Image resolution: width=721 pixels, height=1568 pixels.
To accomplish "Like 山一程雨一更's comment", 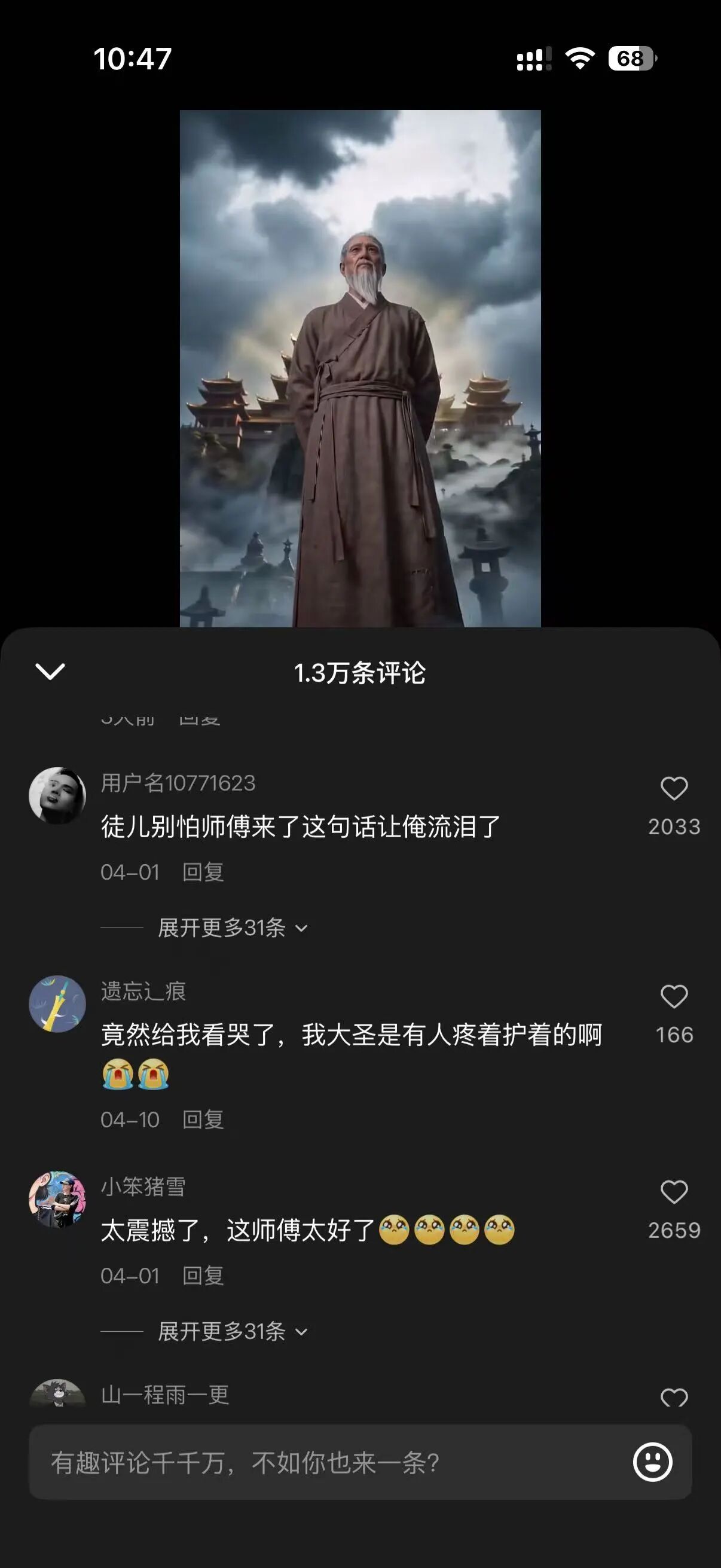I will click(674, 1398).
